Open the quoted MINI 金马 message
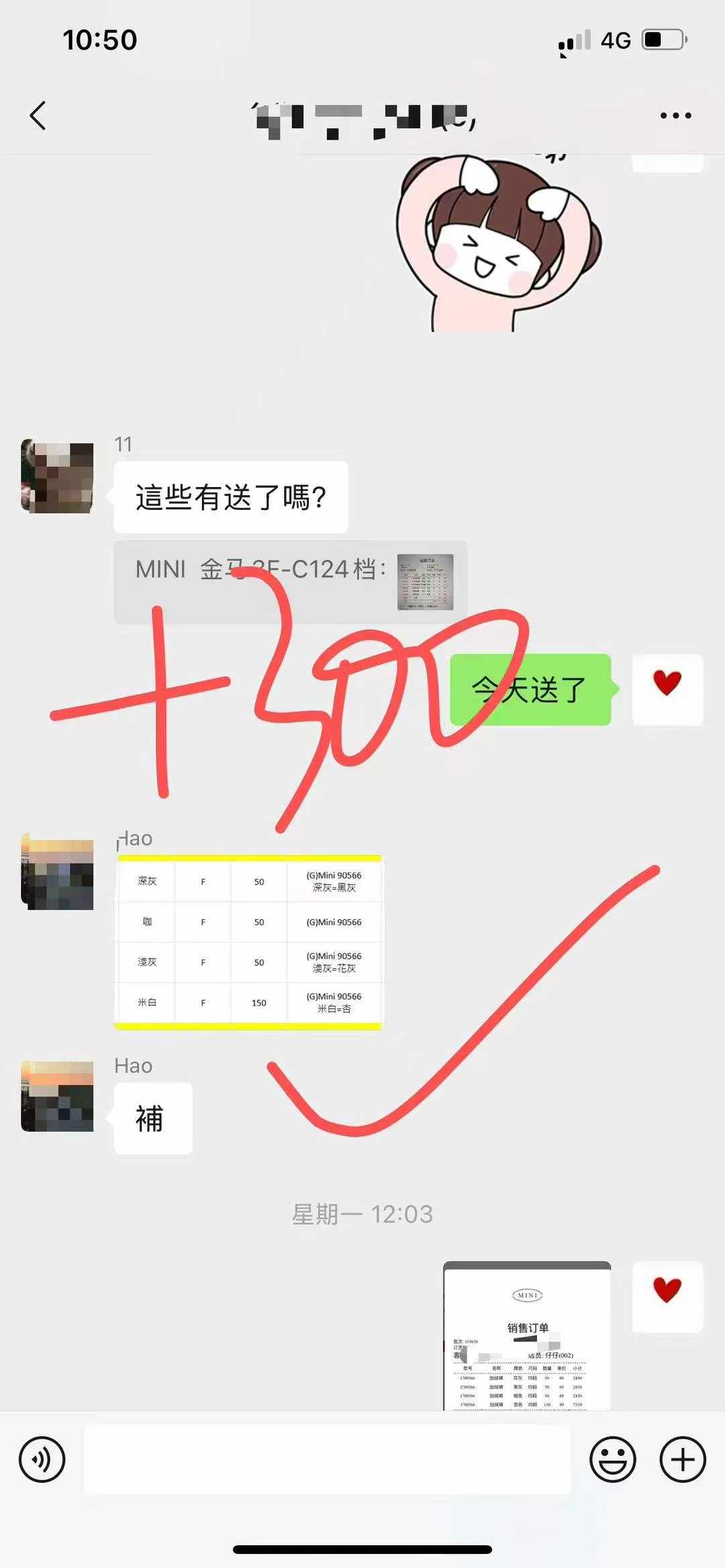 click(x=290, y=581)
